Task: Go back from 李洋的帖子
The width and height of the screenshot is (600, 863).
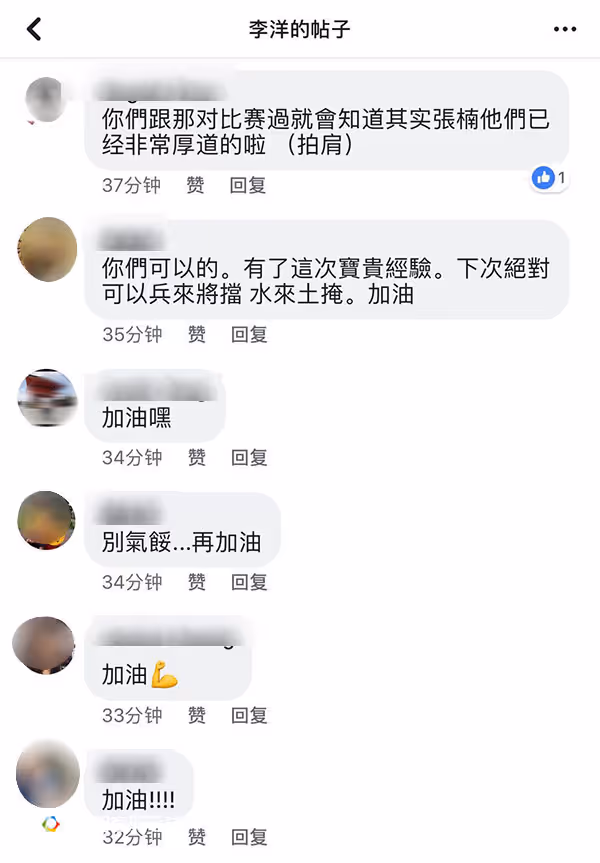Action: (34, 29)
